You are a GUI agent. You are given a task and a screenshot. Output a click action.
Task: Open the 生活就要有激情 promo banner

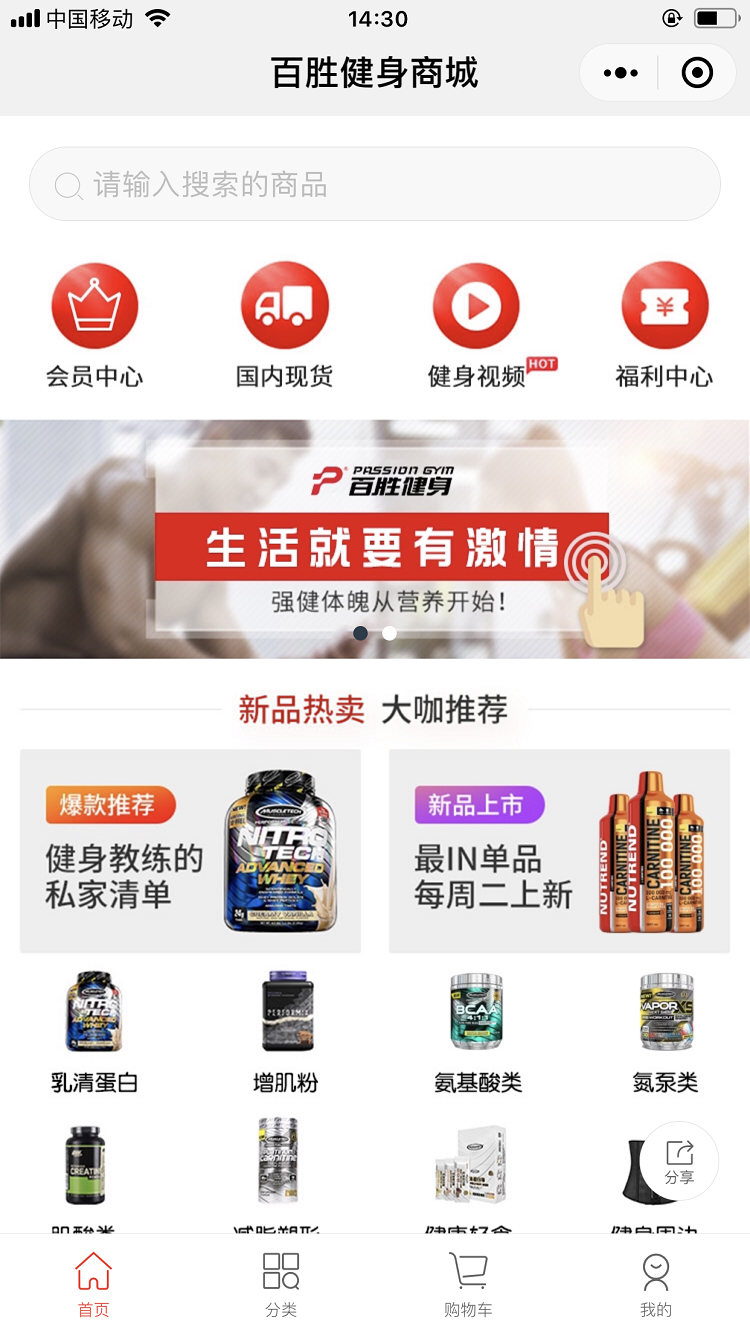point(375,540)
